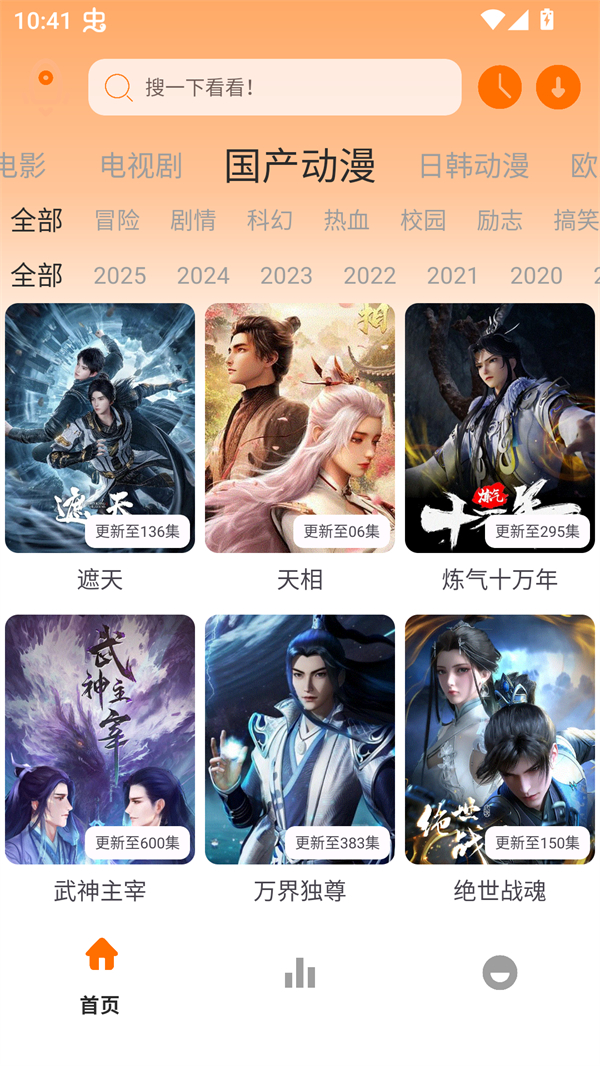Filter by year 2025
The height and width of the screenshot is (1066, 600).
pyautogui.click(x=120, y=275)
